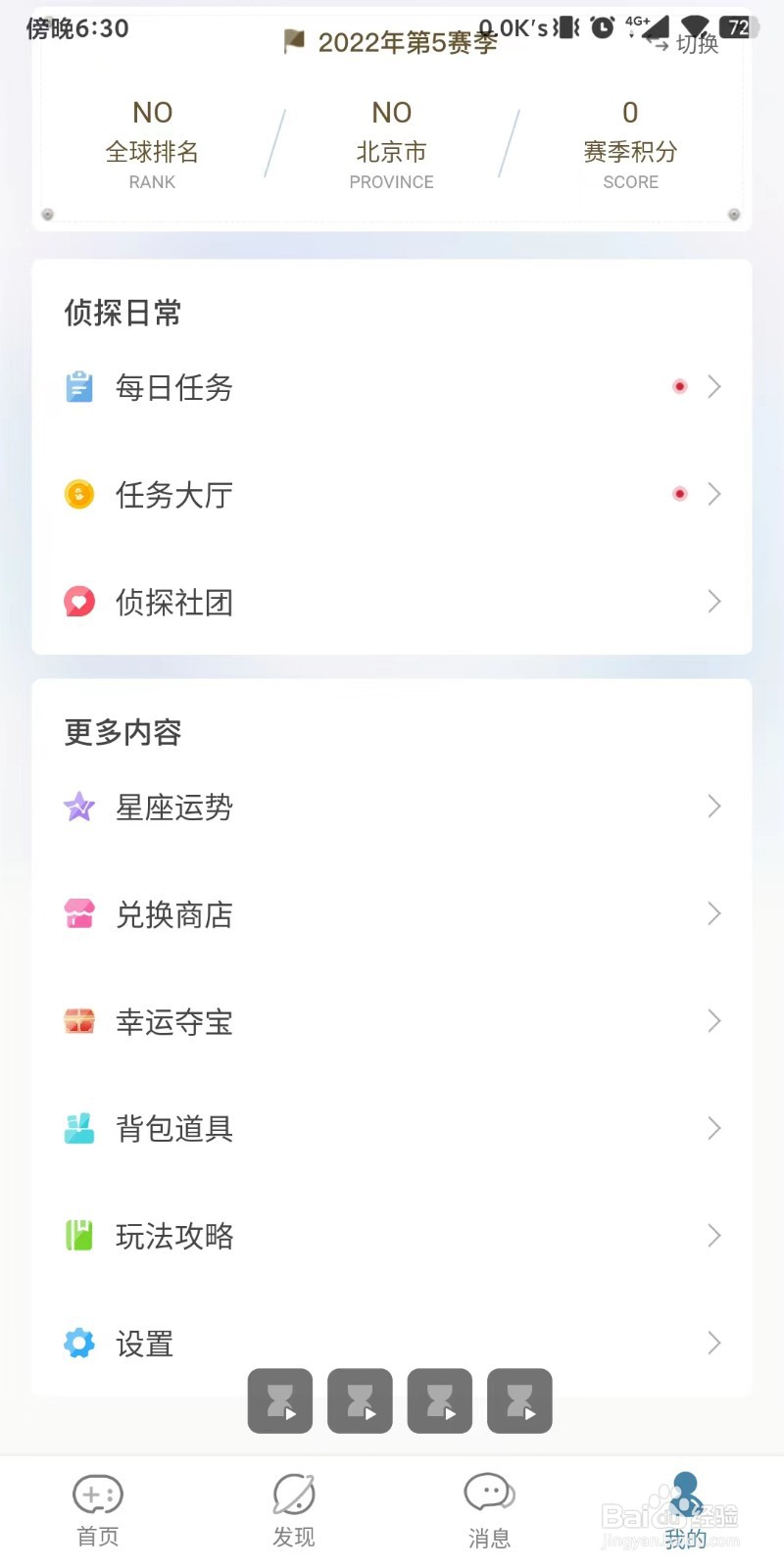Open 背包道具 backpack items
Image resolution: width=784 pixels, height=1568 pixels.
[392, 1129]
